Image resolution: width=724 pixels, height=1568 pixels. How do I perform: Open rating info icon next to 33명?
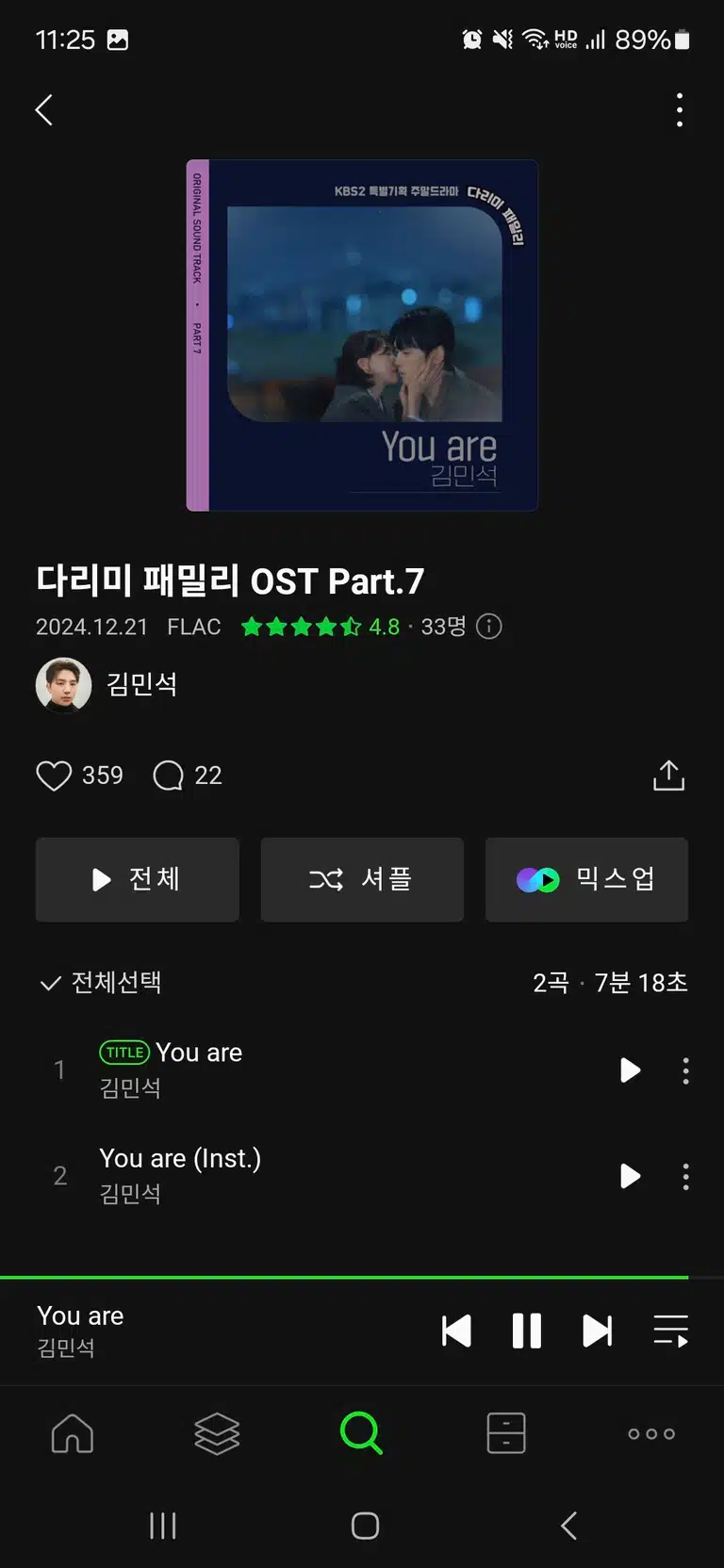(489, 627)
